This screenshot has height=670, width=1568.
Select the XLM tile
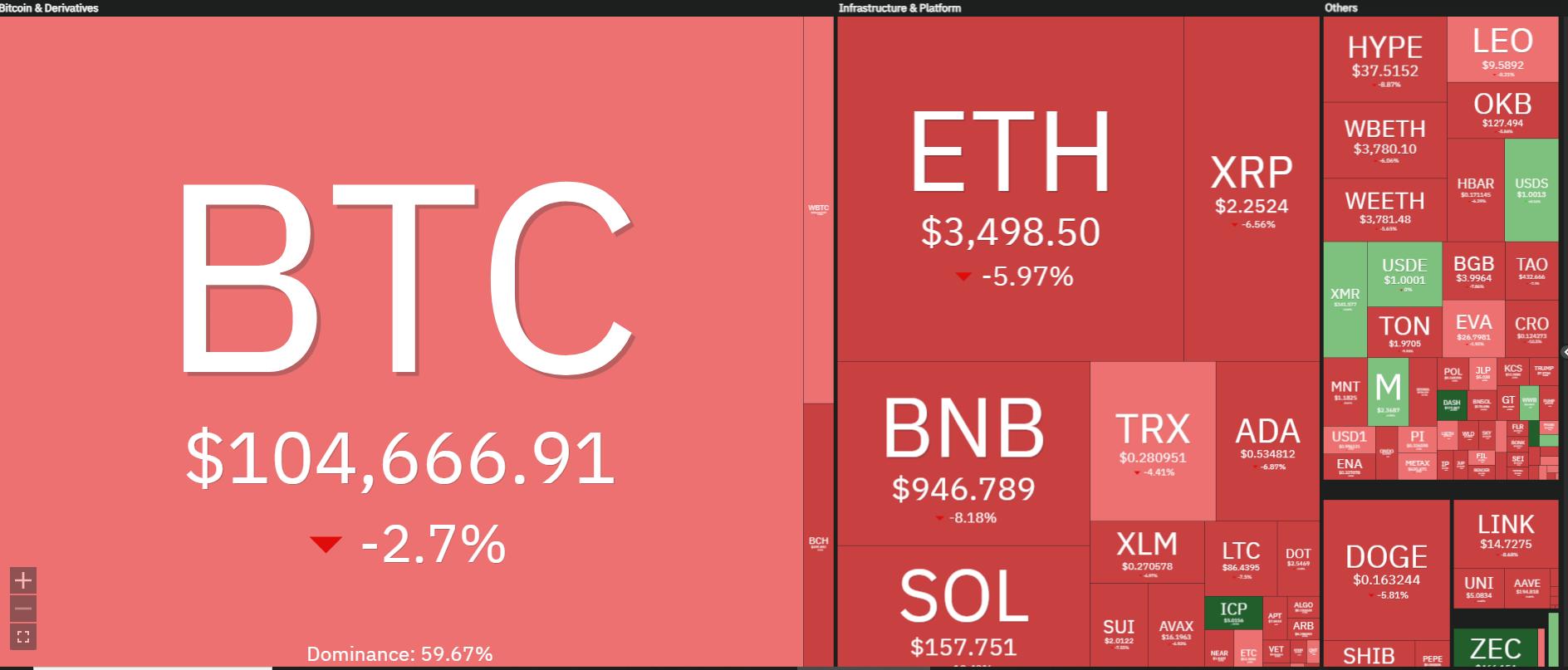point(1146,552)
